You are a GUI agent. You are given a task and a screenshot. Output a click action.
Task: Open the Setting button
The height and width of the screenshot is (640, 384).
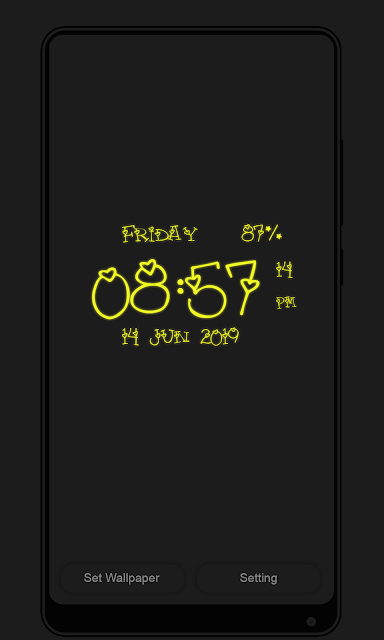pyautogui.click(x=258, y=578)
